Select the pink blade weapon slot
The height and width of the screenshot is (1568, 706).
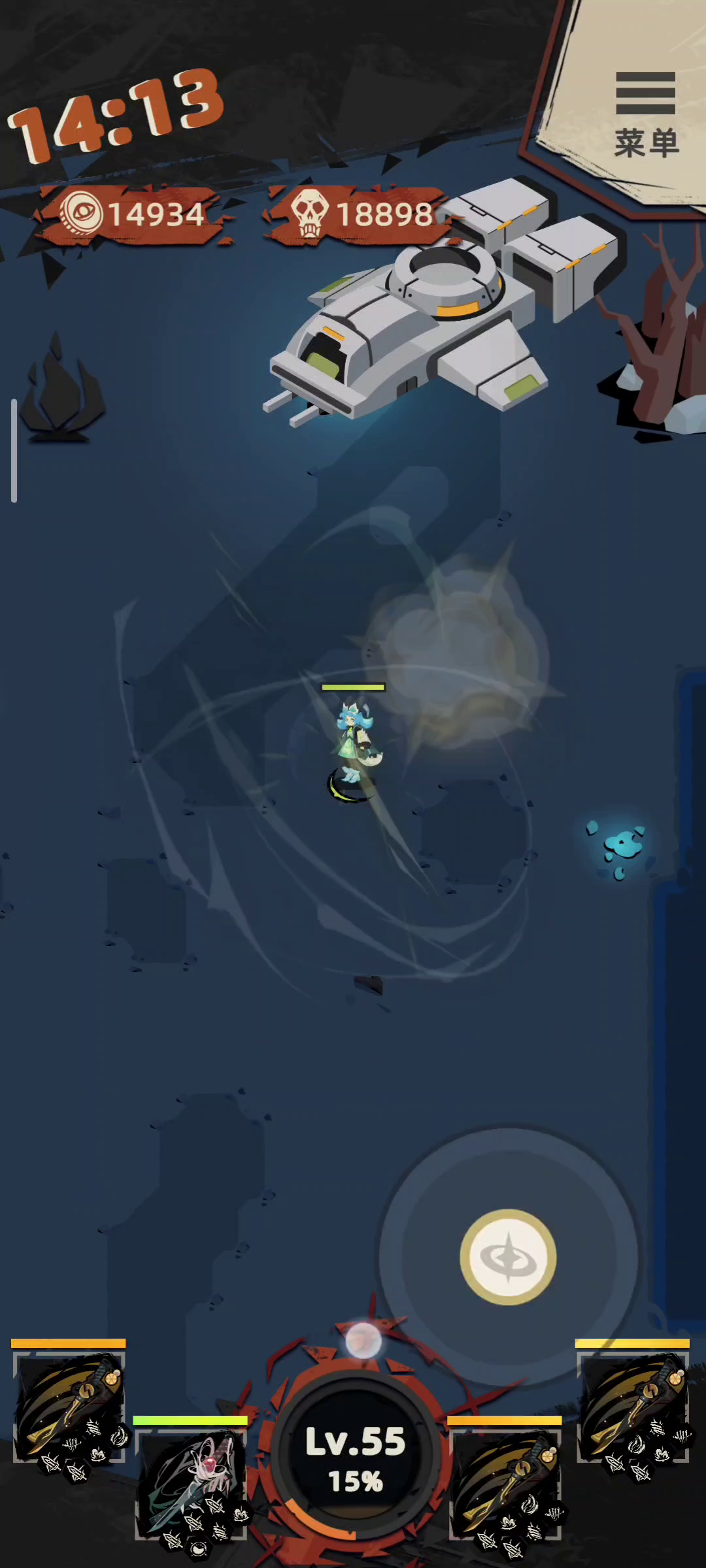[190, 1482]
